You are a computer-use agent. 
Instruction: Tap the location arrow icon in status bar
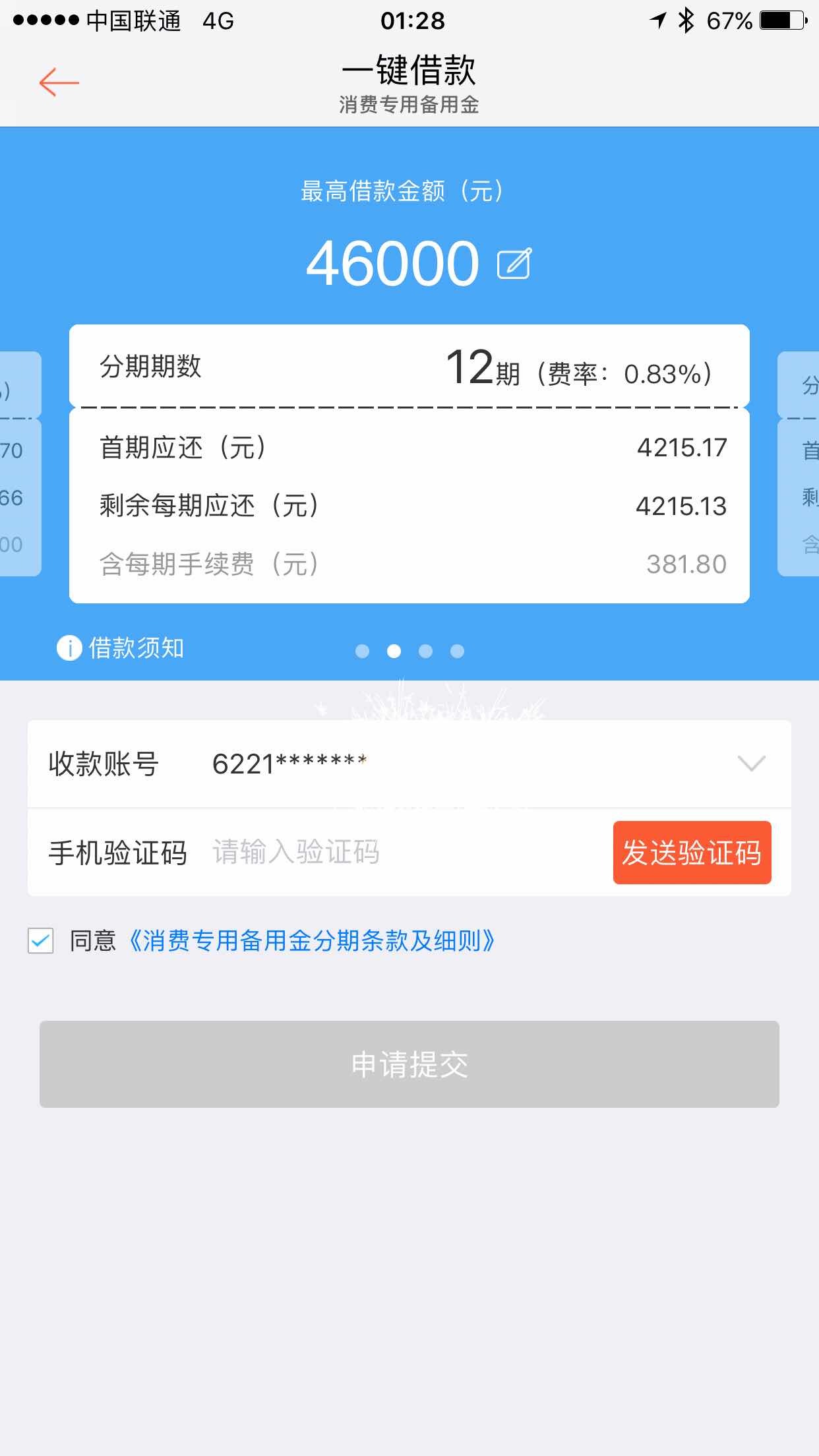pos(656,21)
